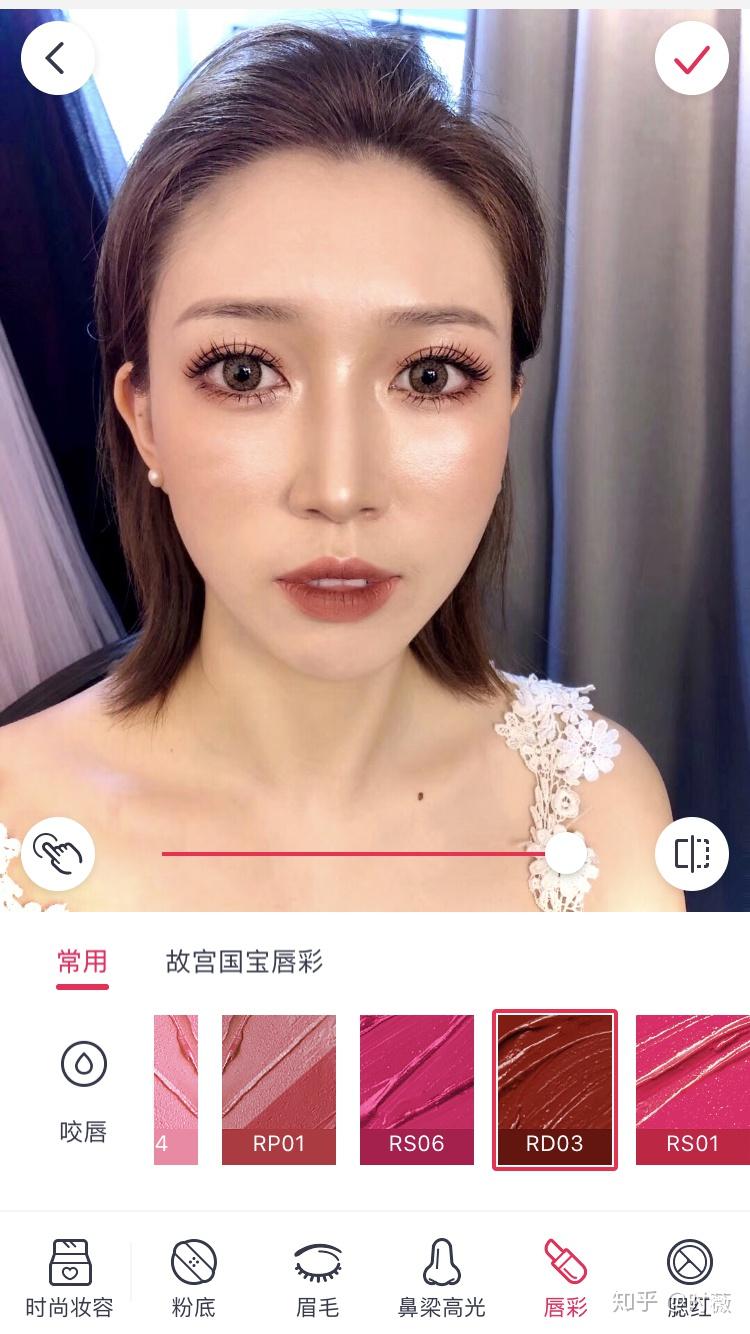Choose lip color RS06
Viewport: 750px width, 1334px height.
point(416,1089)
